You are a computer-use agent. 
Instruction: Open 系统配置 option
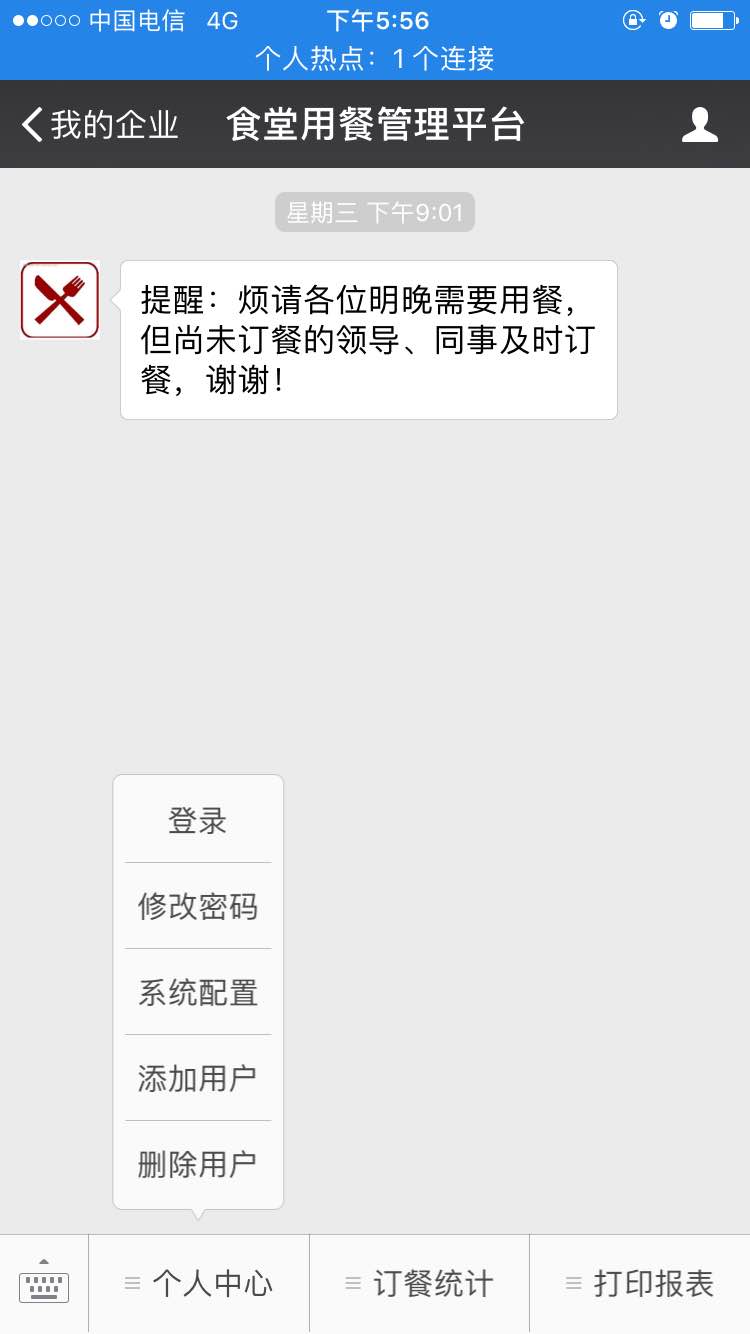(x=198, y=992)
